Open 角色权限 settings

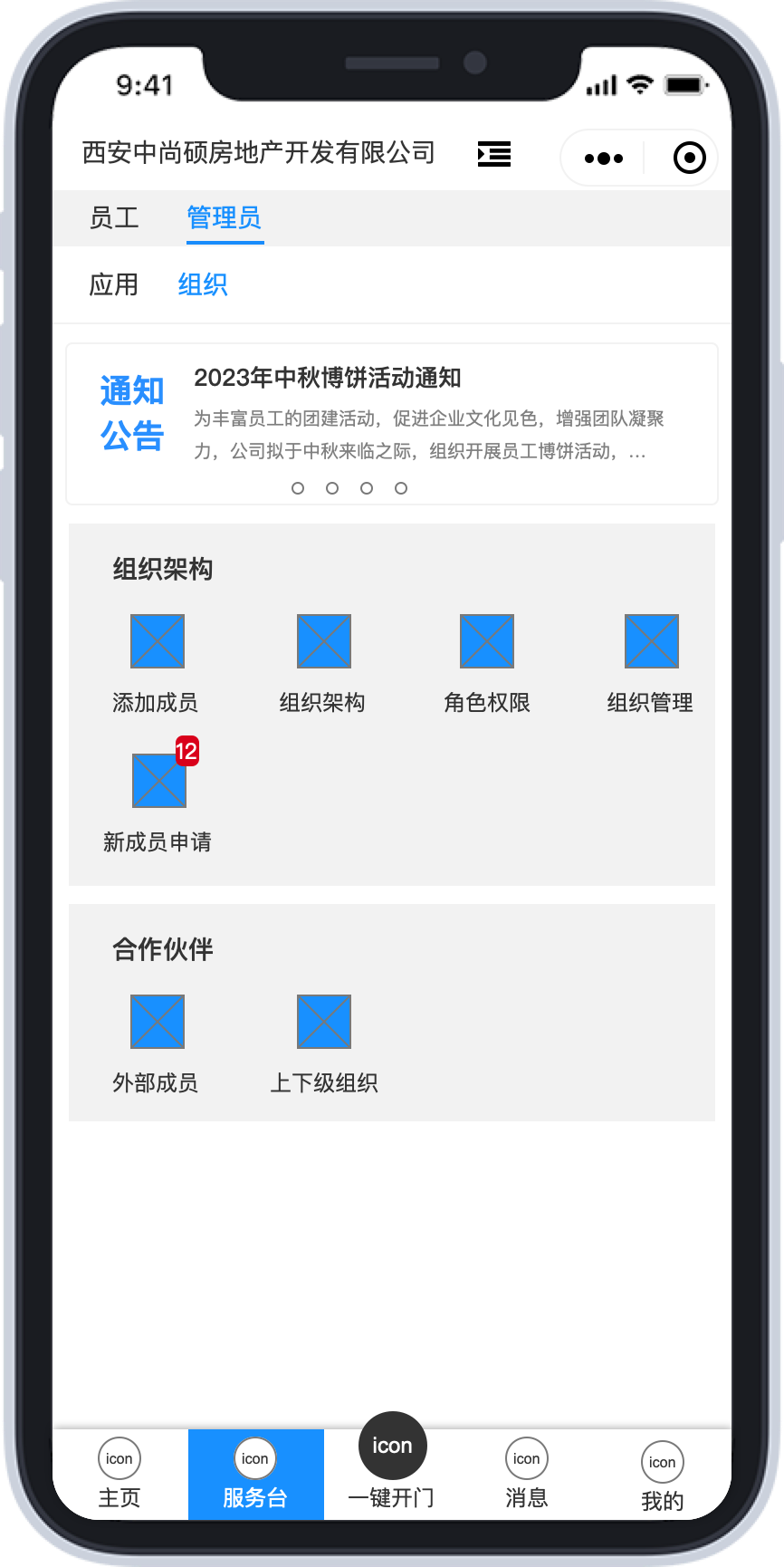point(487,663)
